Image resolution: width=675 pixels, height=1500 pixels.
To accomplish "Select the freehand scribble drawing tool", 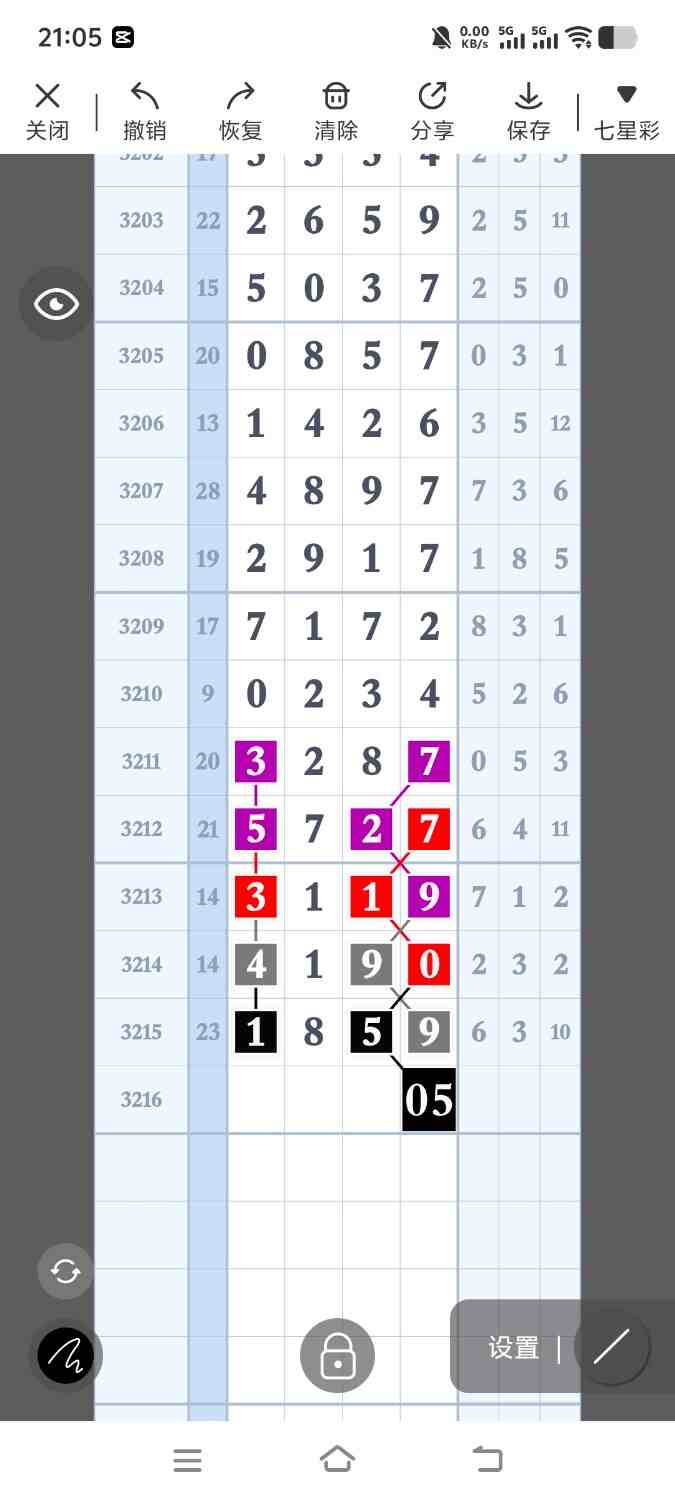I will tap(66, 1355).
